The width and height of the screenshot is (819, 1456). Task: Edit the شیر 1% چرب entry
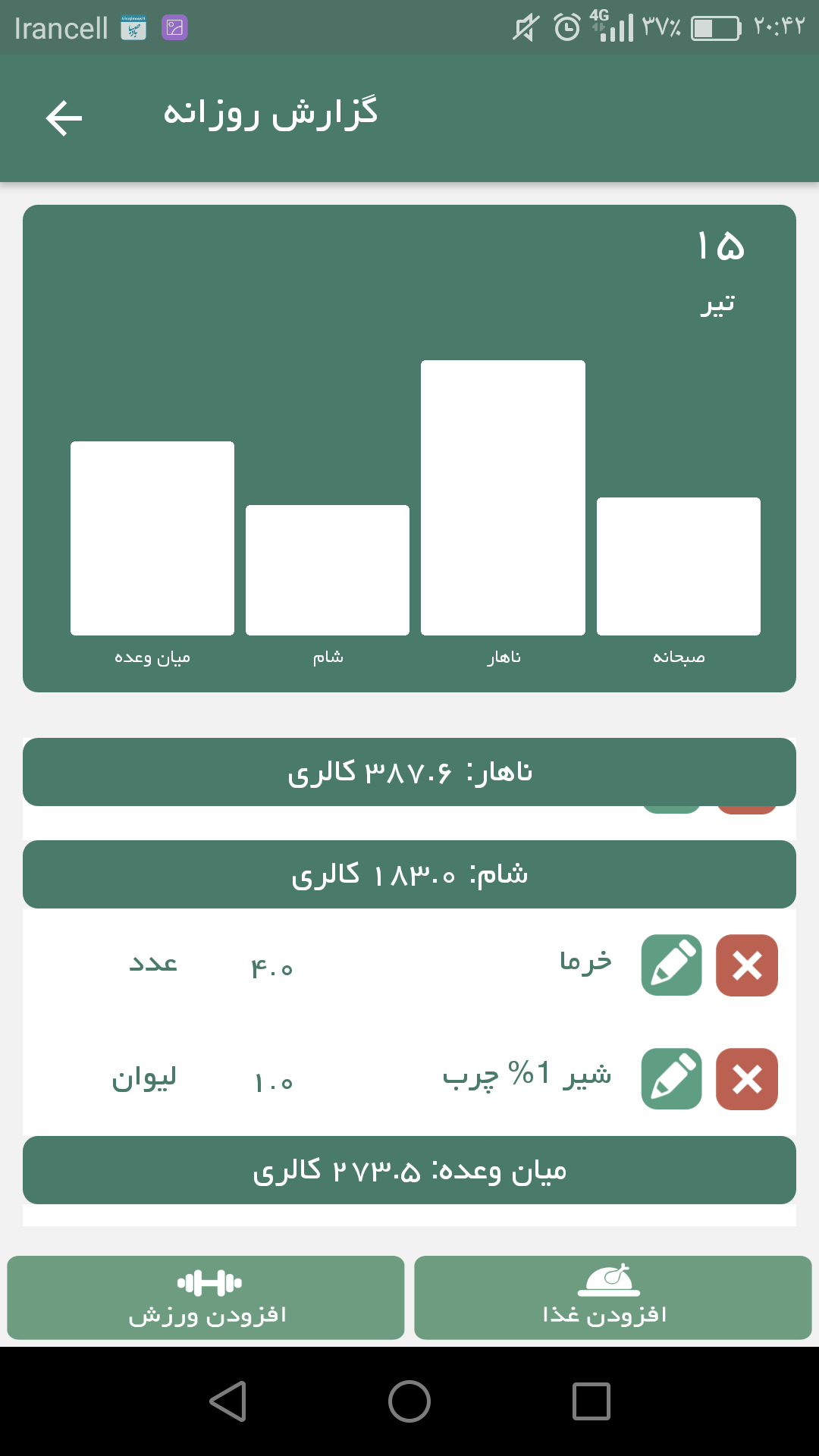pyautogui.click(x=671, y=1079)
